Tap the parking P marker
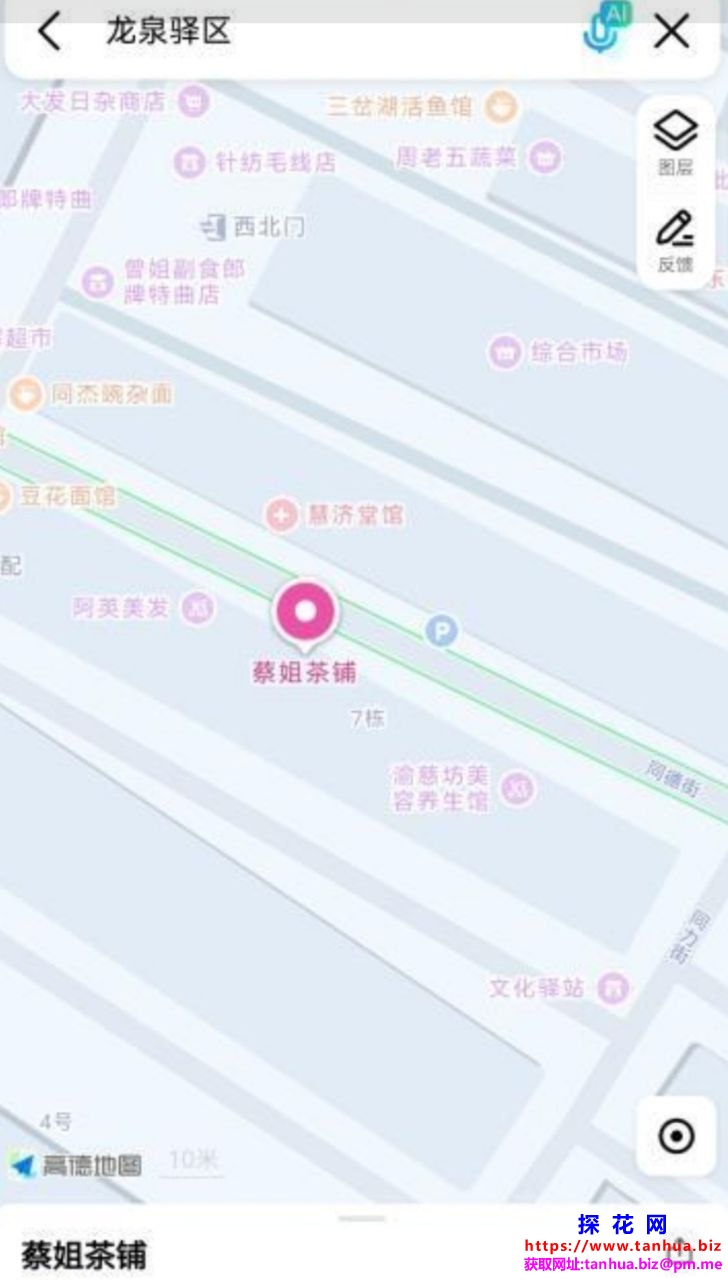 coord(441,631)
